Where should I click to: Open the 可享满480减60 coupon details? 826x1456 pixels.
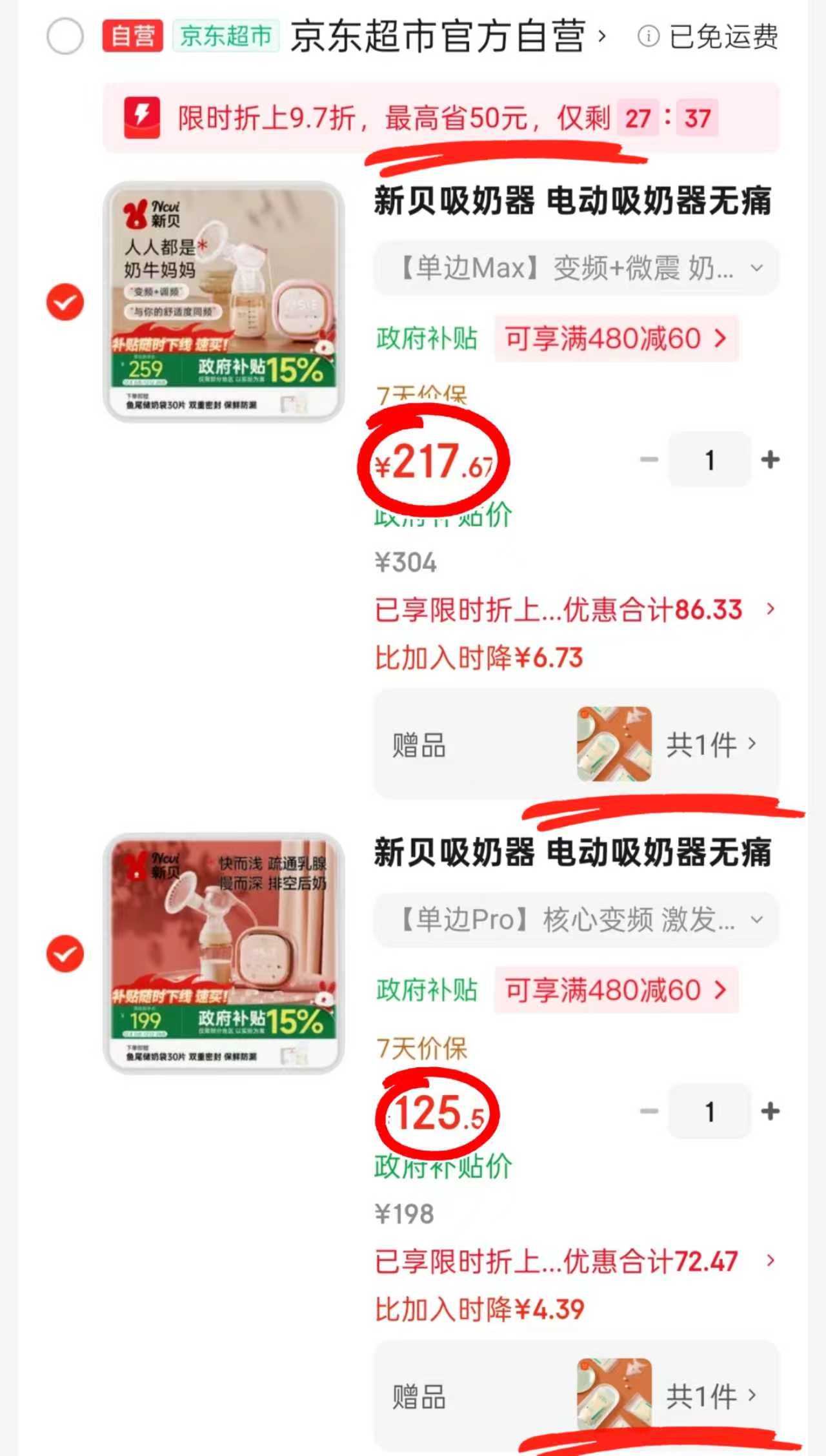pyautogui.click(x=615, y=339)
